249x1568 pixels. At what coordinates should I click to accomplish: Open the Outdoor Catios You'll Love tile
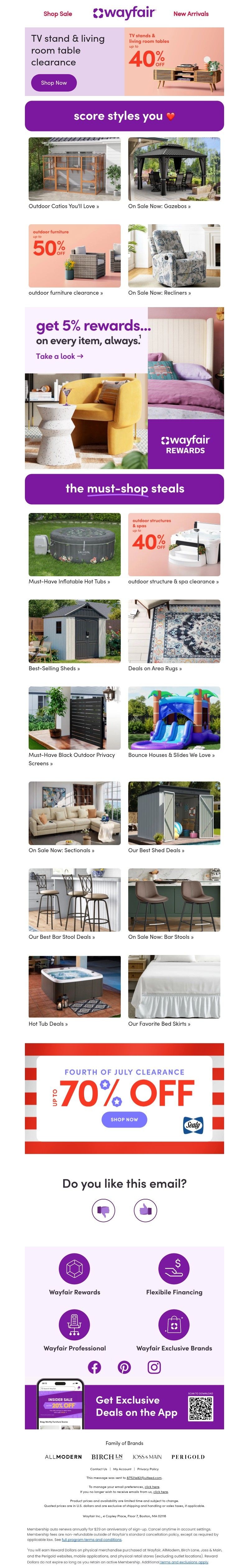pyautogui.click(x=74, y=169)
